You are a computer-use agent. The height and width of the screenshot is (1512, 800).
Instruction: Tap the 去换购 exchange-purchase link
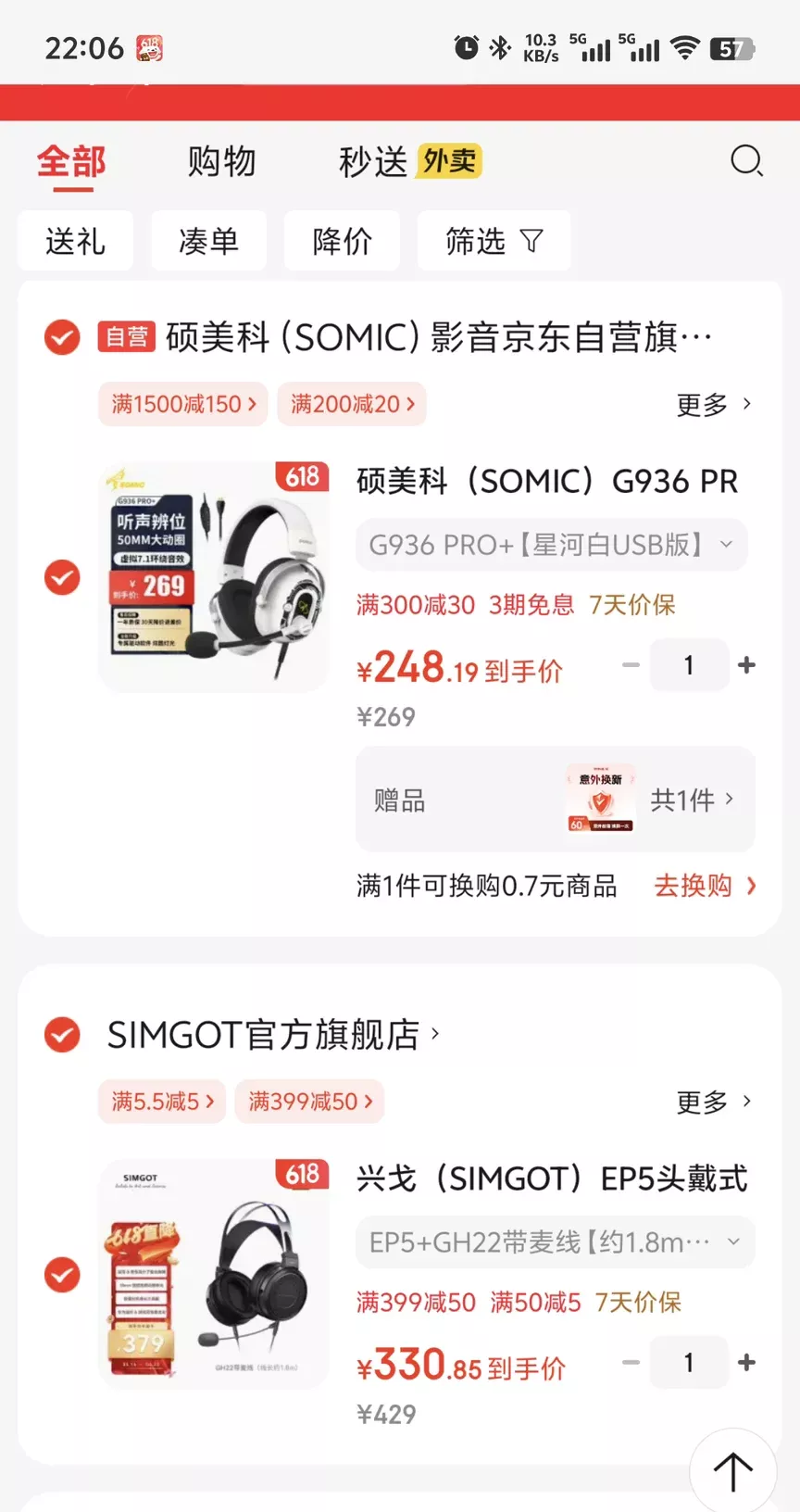(x=695, y=886)
